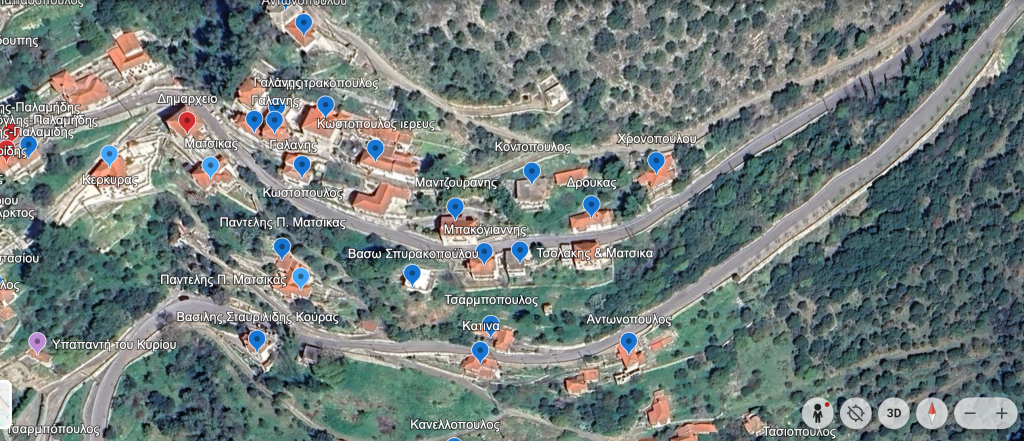The height and width of the screenshot is (441, 1024).
Task: Open the Αντωνόπουλος placemark pin
Action: click(628, 342)
